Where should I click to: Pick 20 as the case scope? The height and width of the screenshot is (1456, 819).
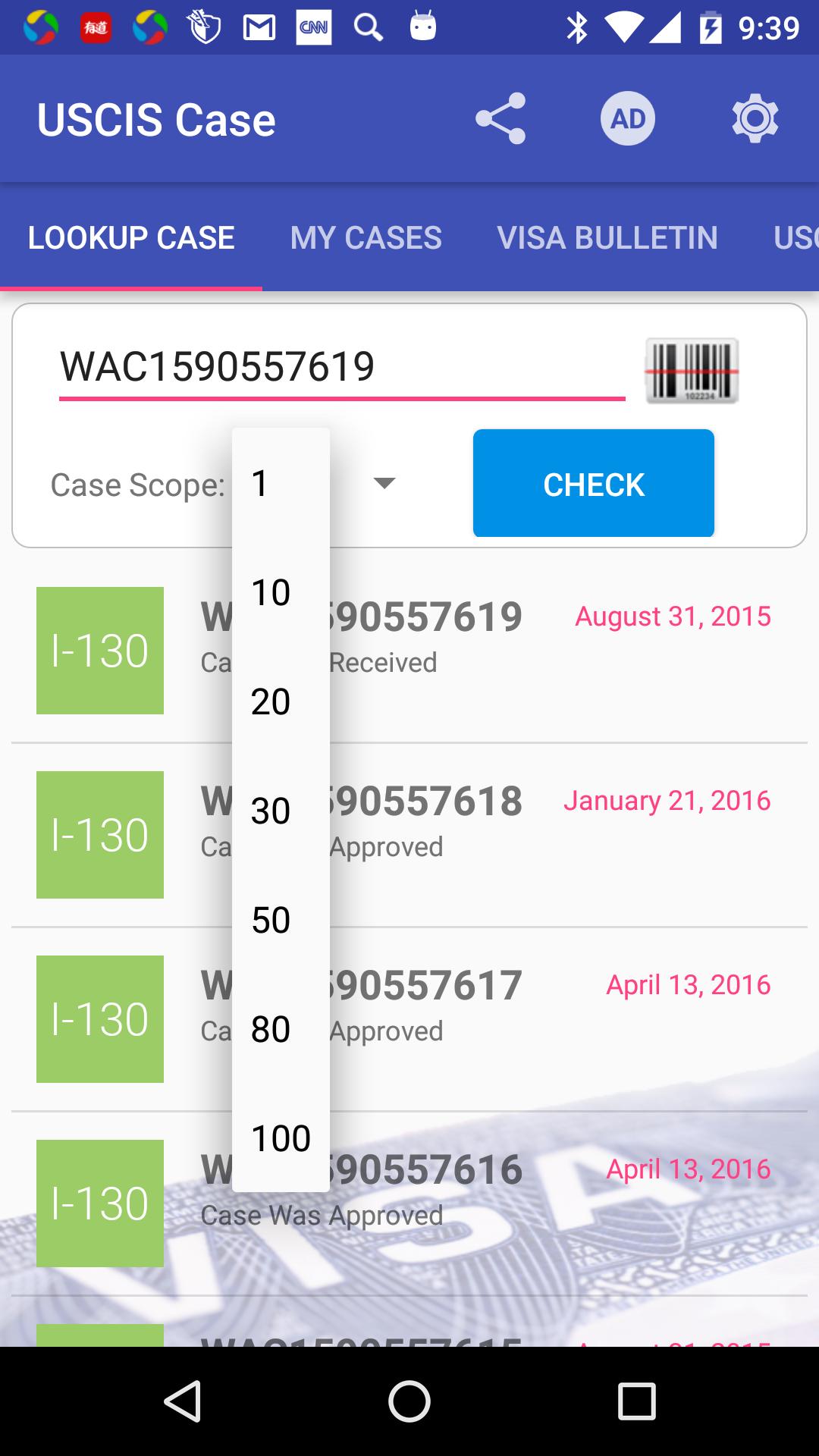coord(280,701)
